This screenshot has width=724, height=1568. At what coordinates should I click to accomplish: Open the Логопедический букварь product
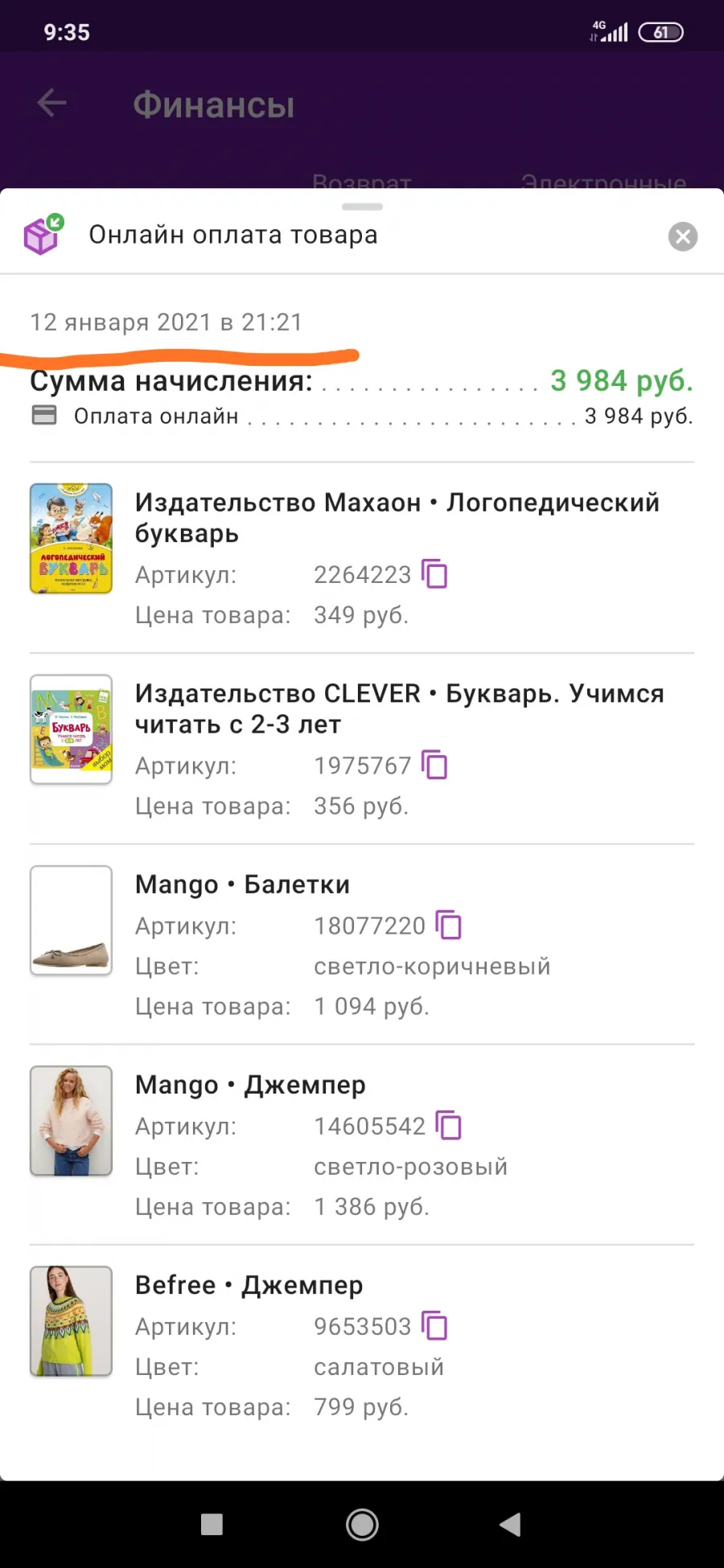pyautogui.click(x=362, y=557)
